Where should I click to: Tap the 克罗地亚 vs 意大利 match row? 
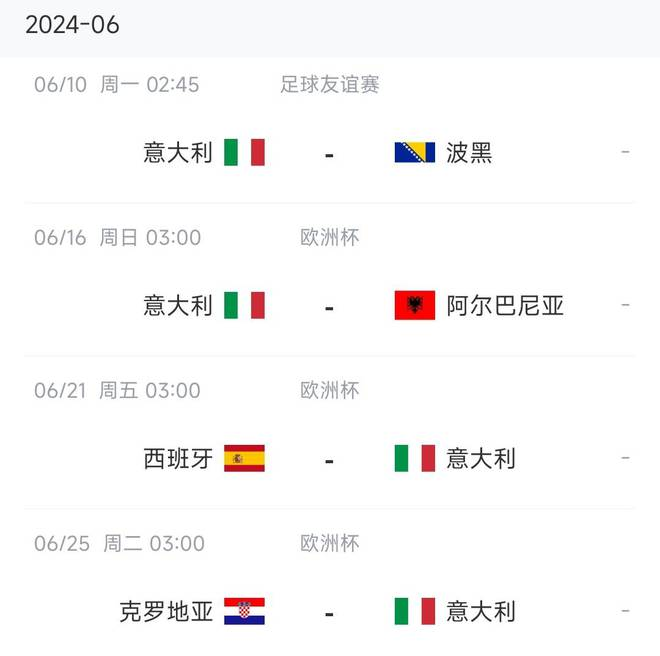click(329, 611)
